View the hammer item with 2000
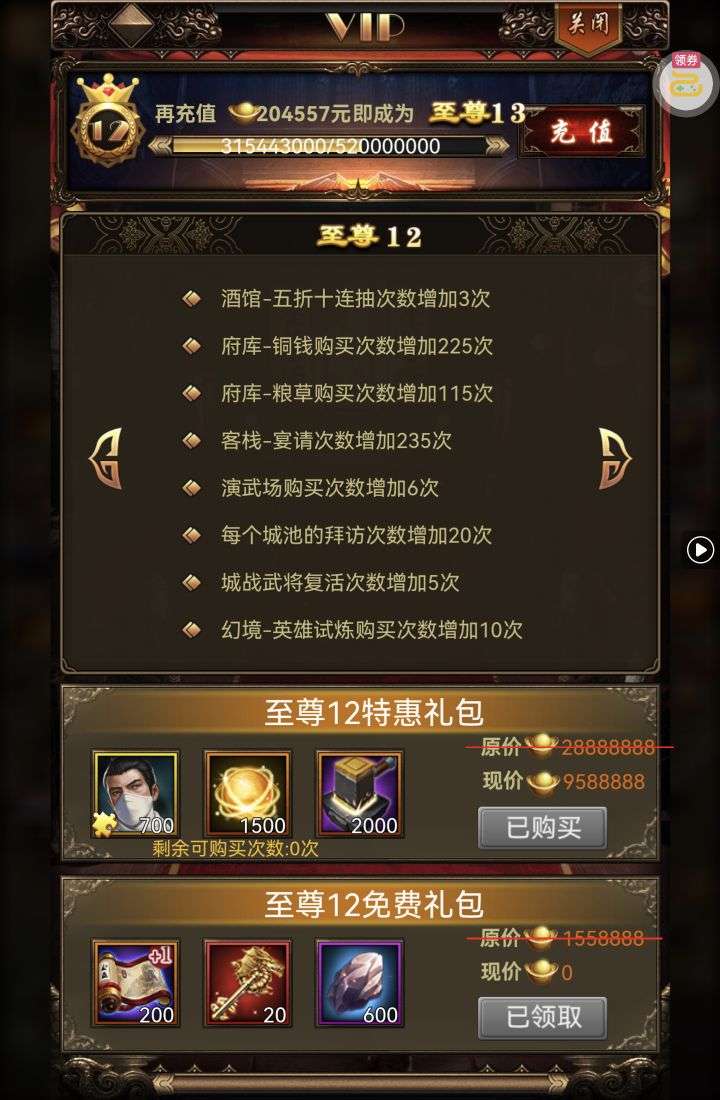720x1100 pixels. [x=360, y=794]
